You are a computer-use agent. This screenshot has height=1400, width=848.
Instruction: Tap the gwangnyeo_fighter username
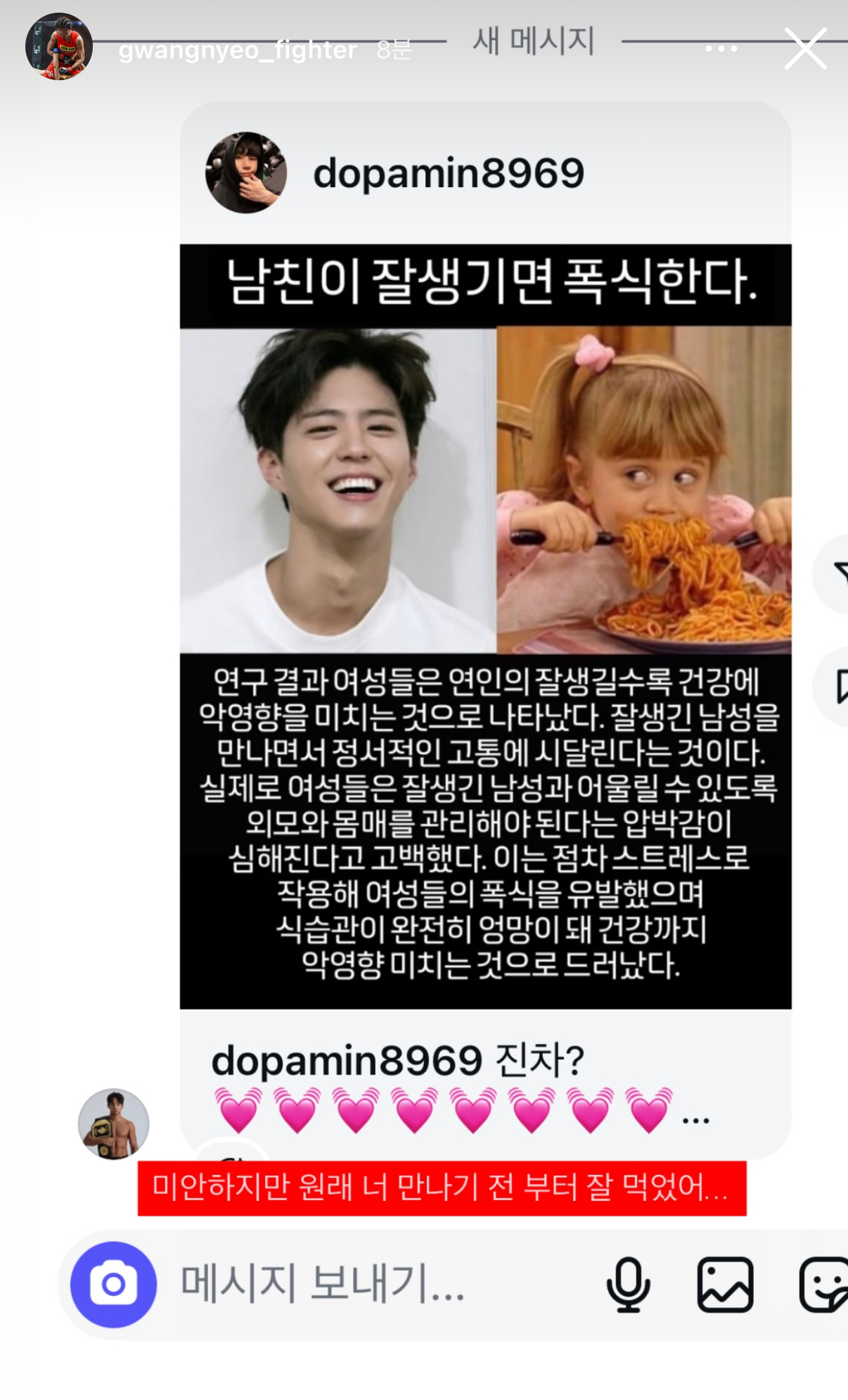click(x=238, y=50)
